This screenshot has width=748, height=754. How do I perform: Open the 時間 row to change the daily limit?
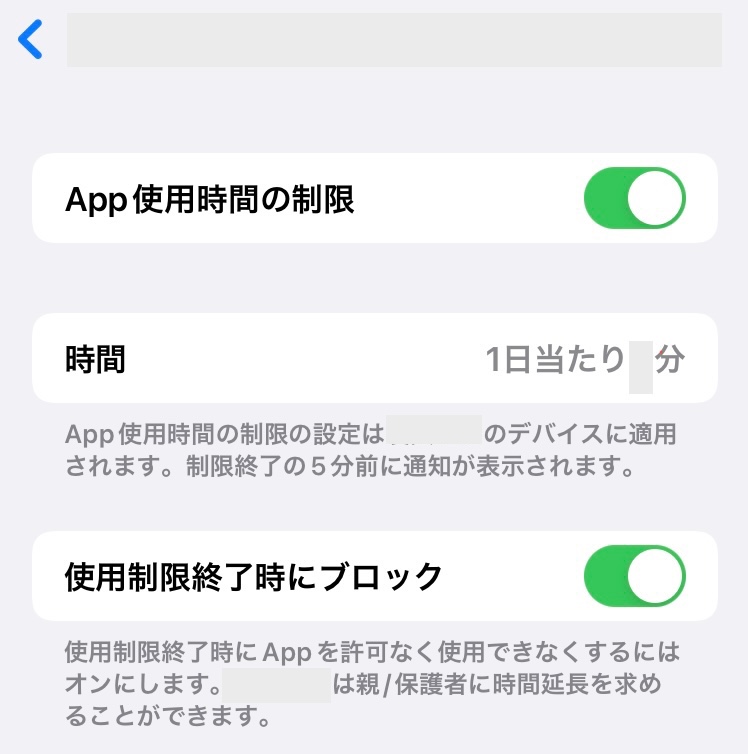pos(375,358)
